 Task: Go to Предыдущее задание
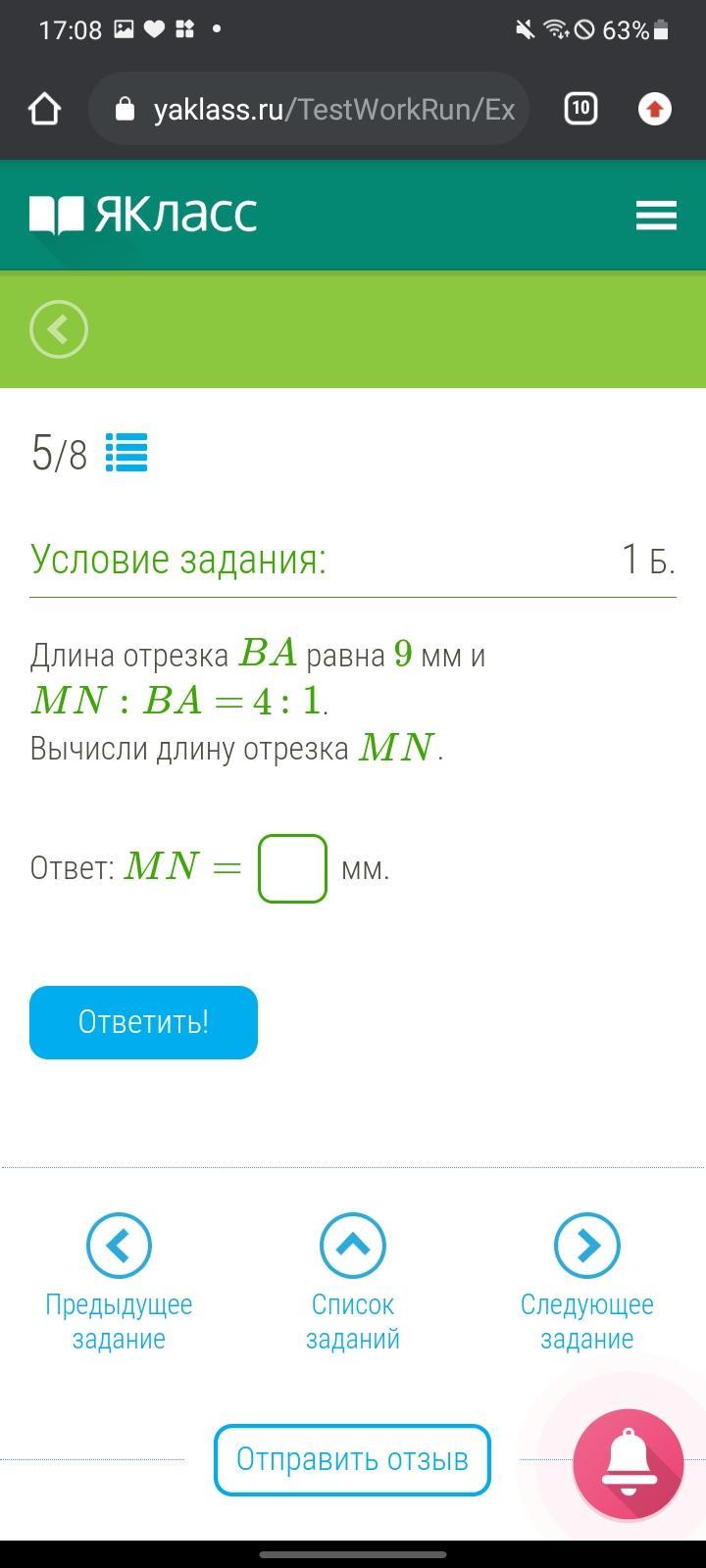119,1281
